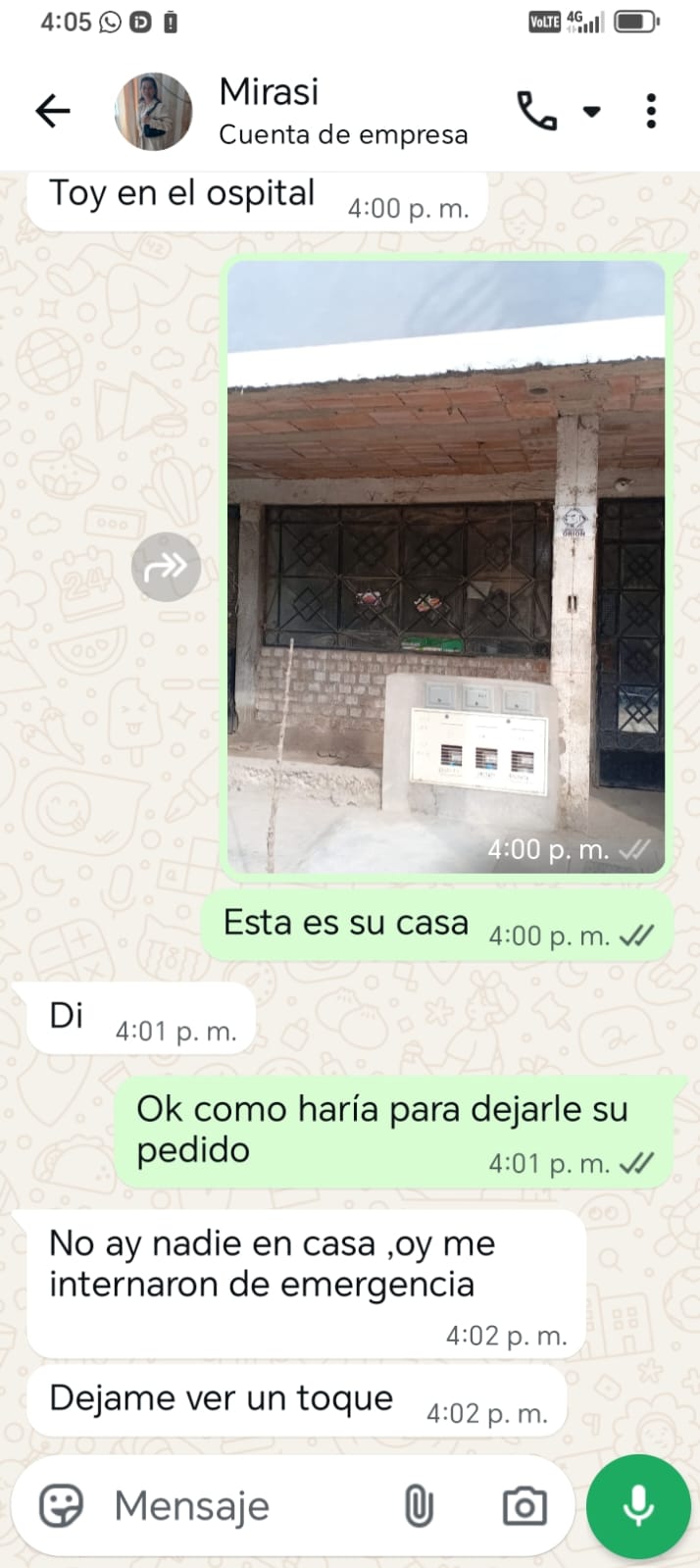The width and height of the screenshot is (700, 1568).
Task: Attach a file with the paperclip
Action: (419, 1505)
